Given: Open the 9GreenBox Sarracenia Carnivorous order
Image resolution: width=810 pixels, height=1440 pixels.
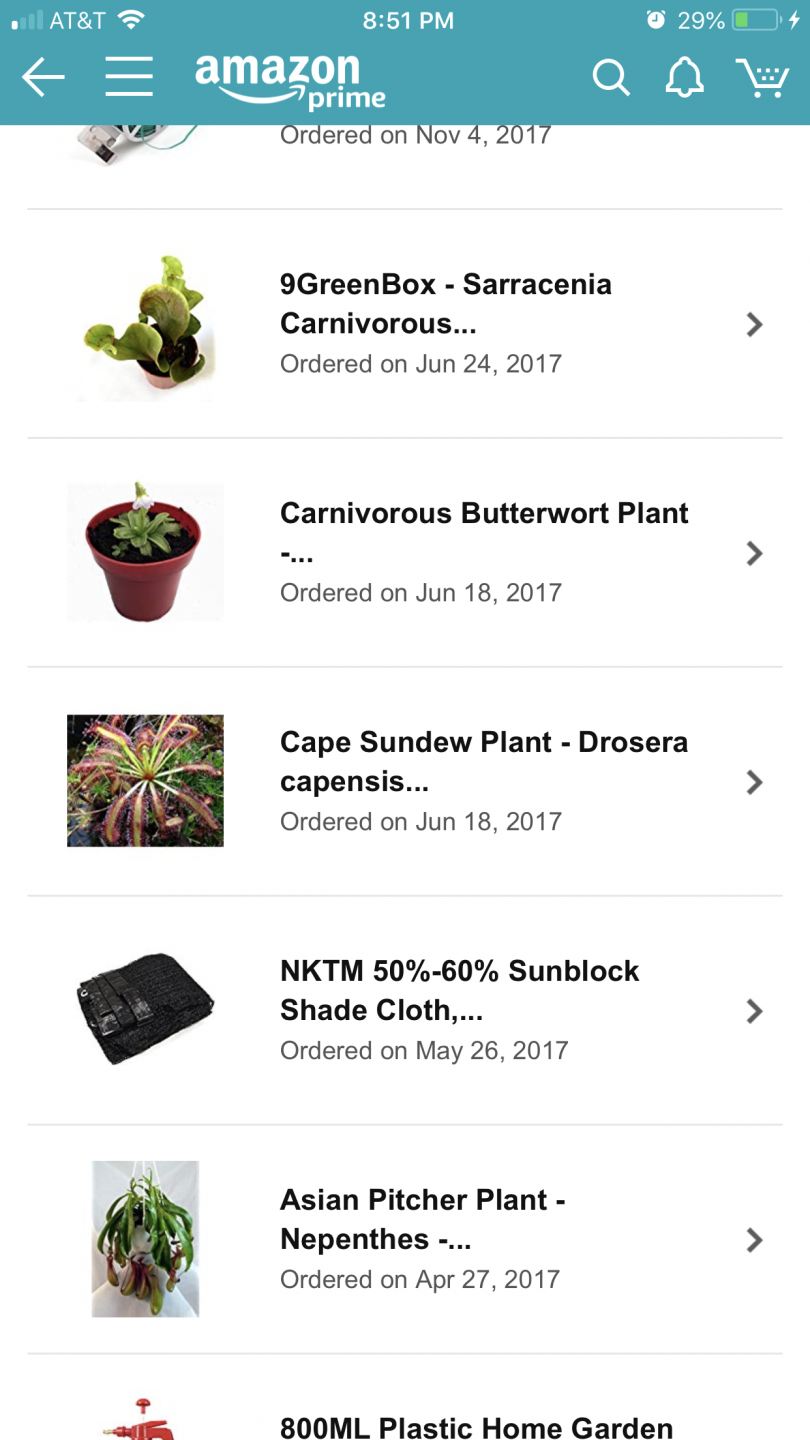Looking at the screenshot, I should click(x=445, y=323).
